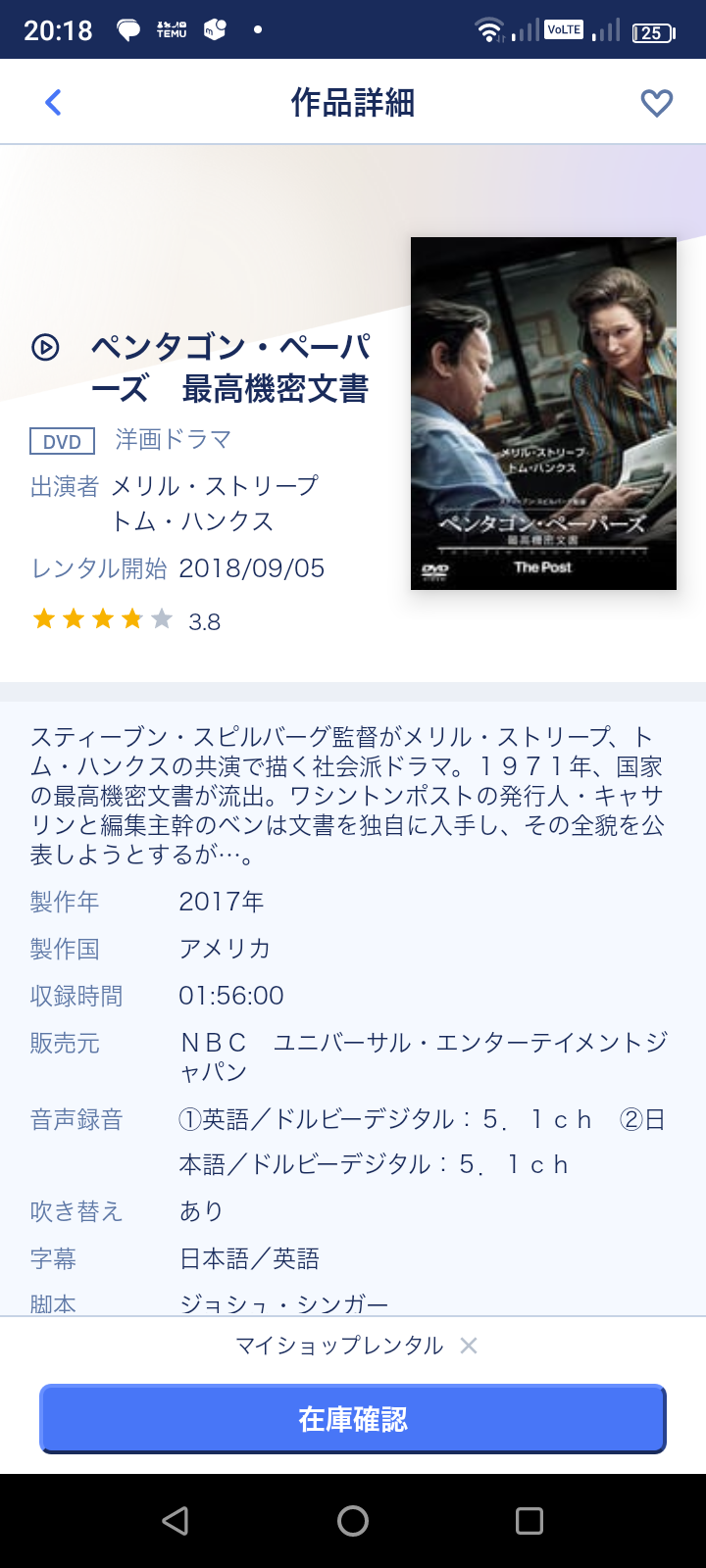Dismiss the マイショップレンタル filter

click(x=469, y=1346)
